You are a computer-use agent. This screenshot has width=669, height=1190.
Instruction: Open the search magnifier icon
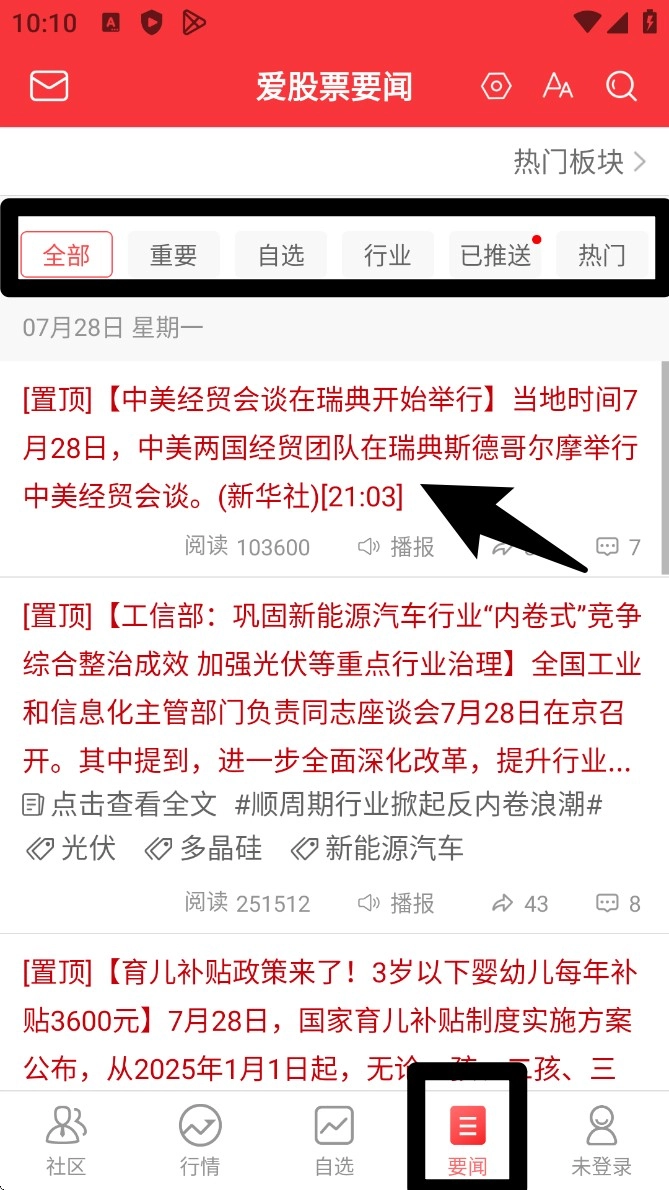tap(621, 86)
